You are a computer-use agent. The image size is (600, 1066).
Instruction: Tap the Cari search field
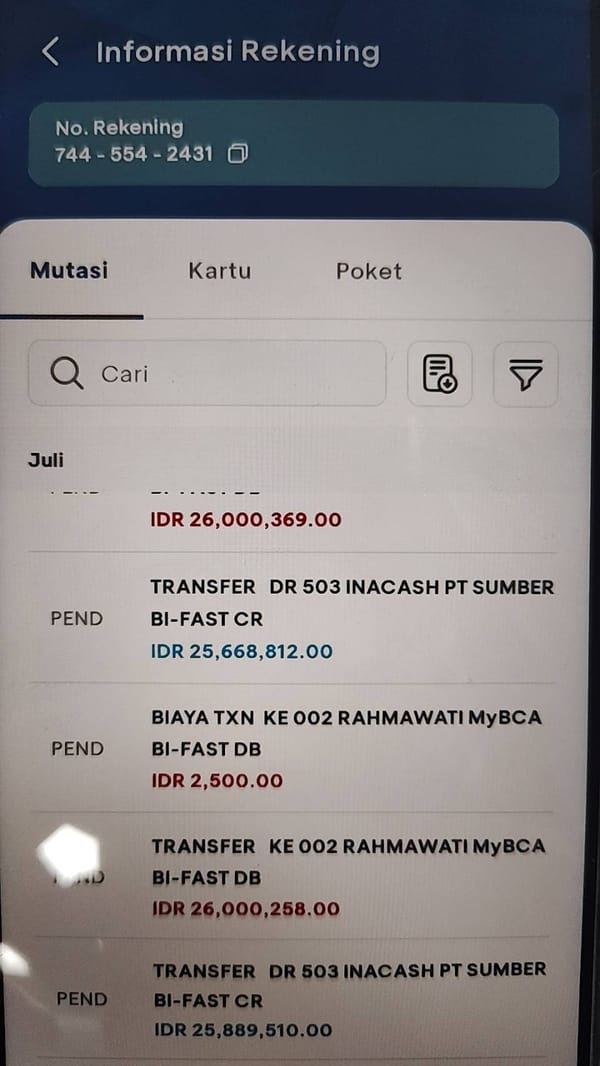pos(207,373)
